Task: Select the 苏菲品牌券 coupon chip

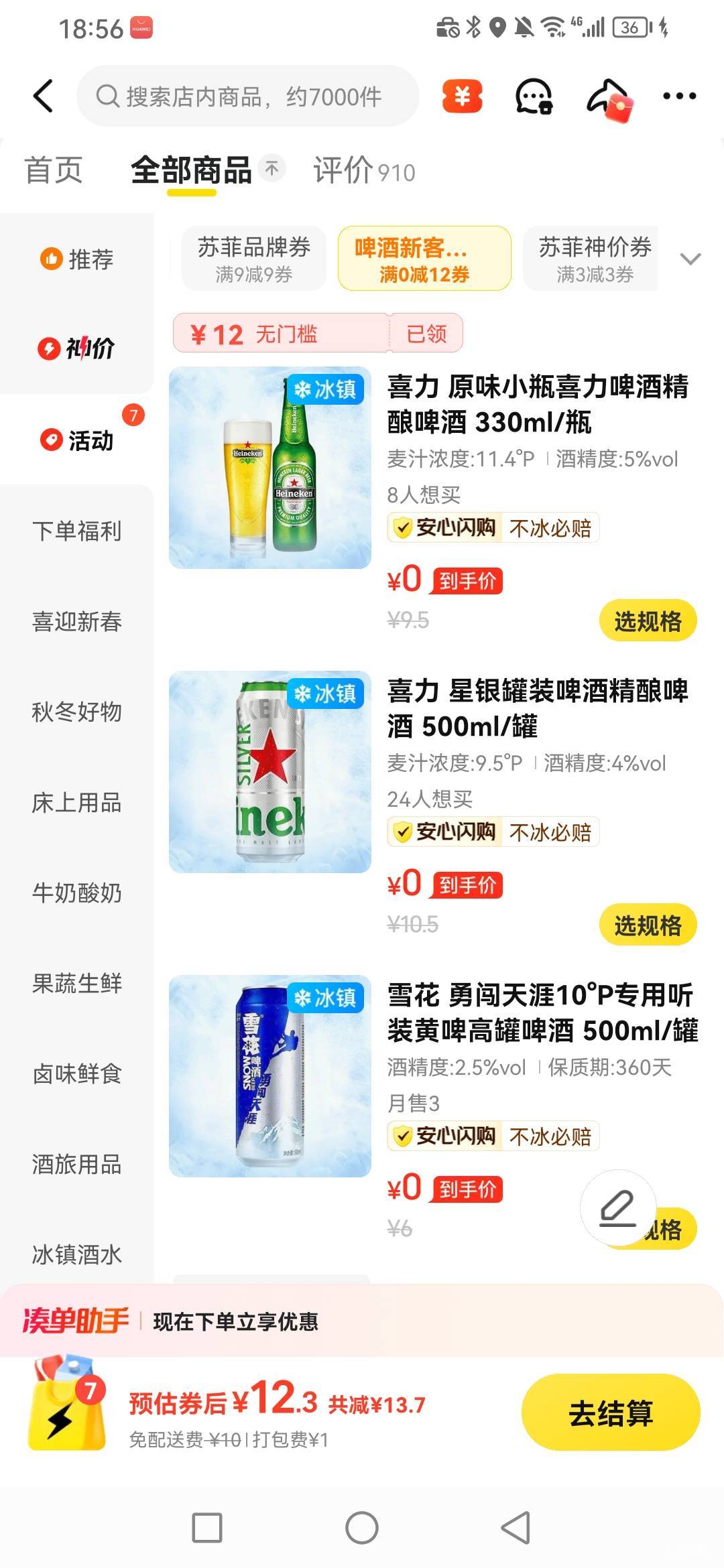Action: 253,259
